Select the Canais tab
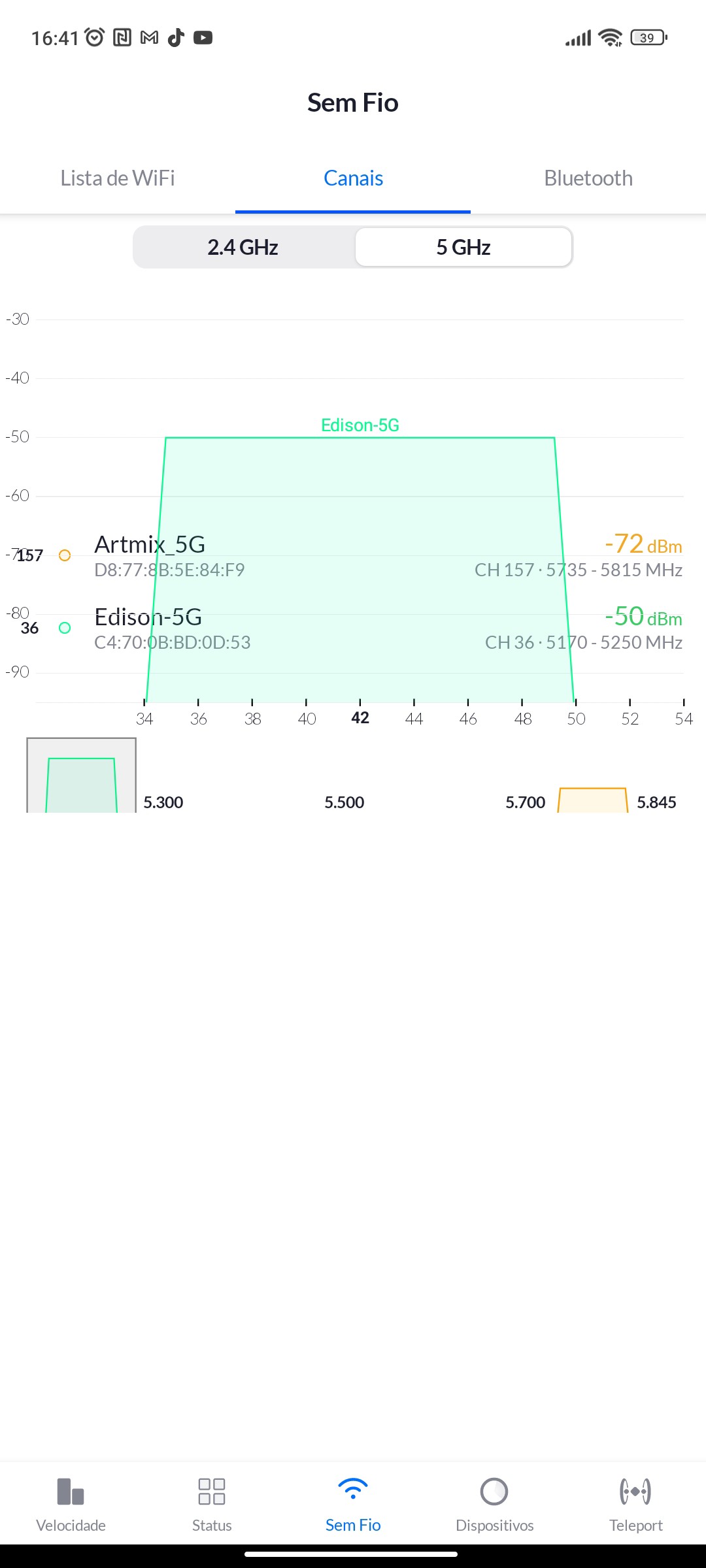Image resolution: width=706 pixels, height=1568 pixels. coord(353,178)
